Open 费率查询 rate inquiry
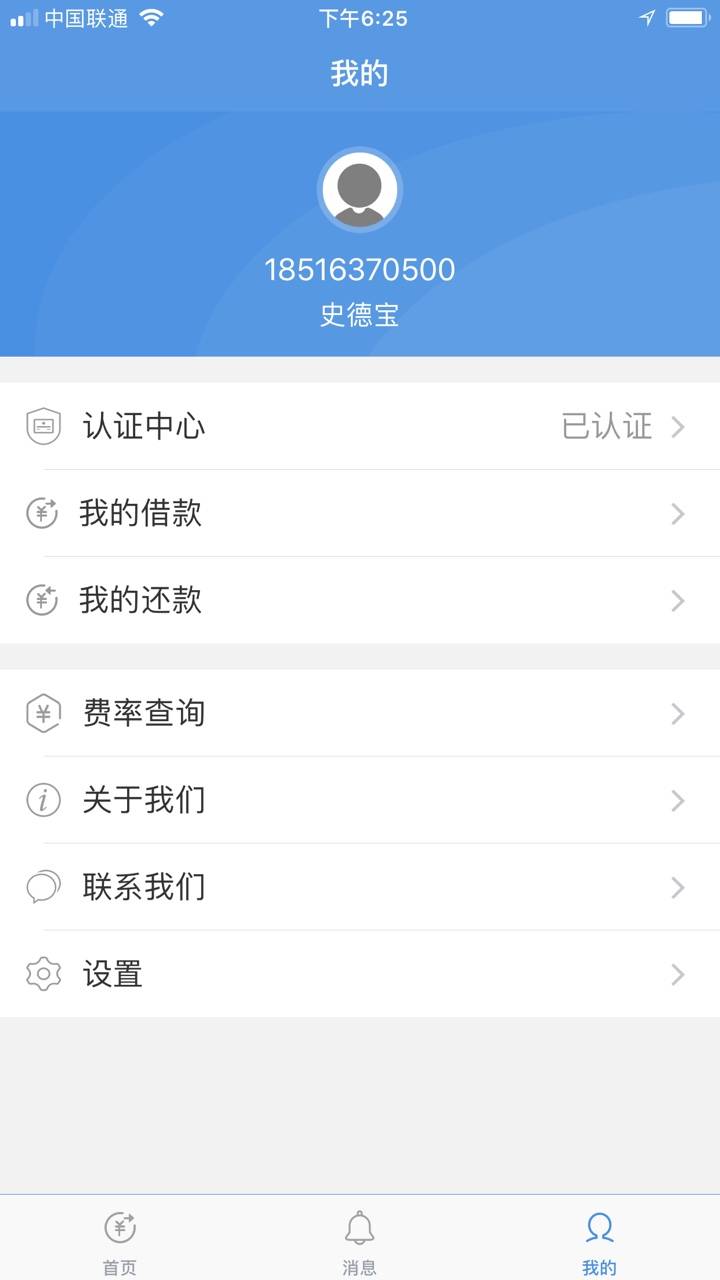This screenshot has width=720, height=1280. point(360,713)
